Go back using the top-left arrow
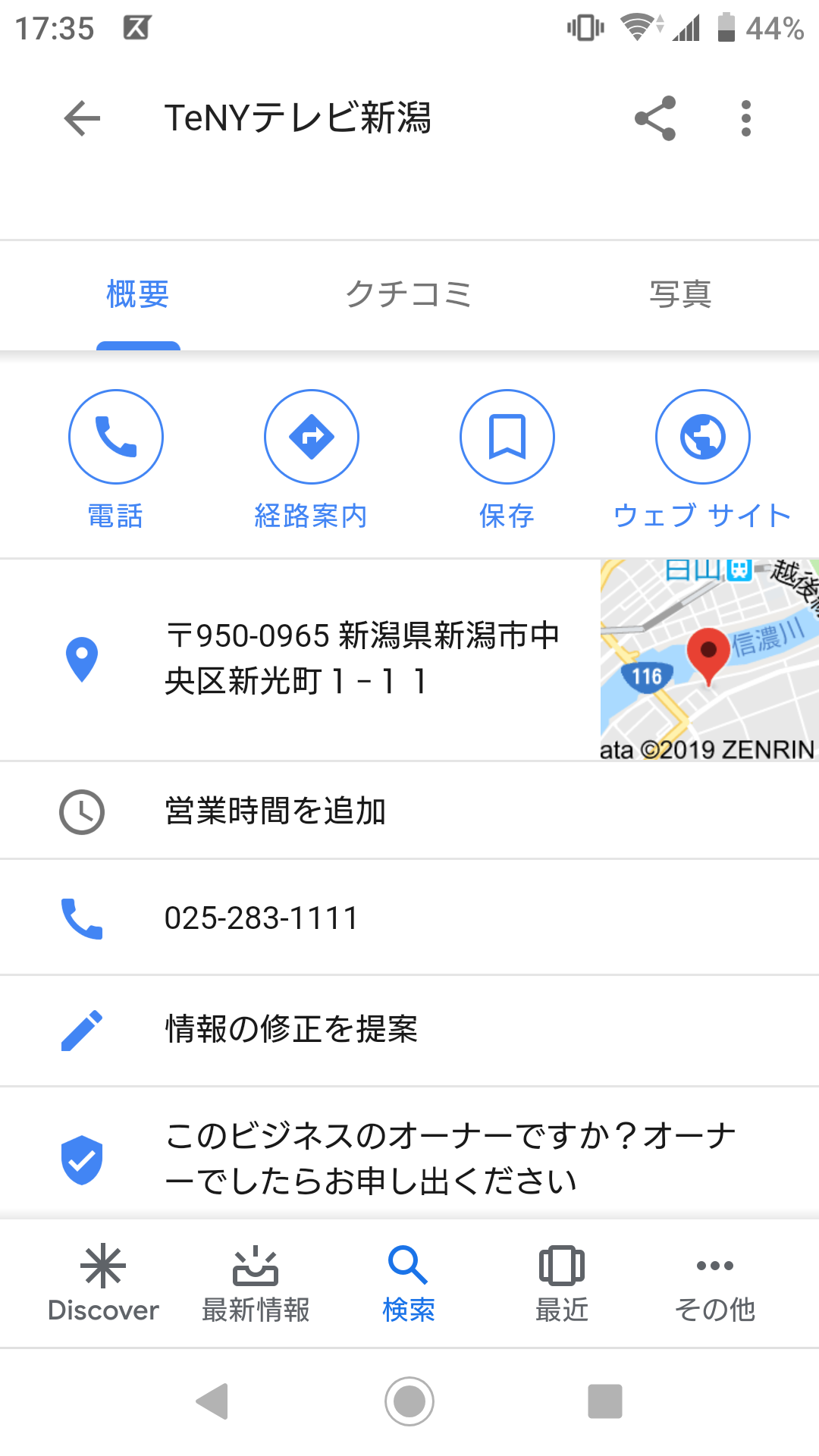819x1456 pixels. tap(82, 118)
